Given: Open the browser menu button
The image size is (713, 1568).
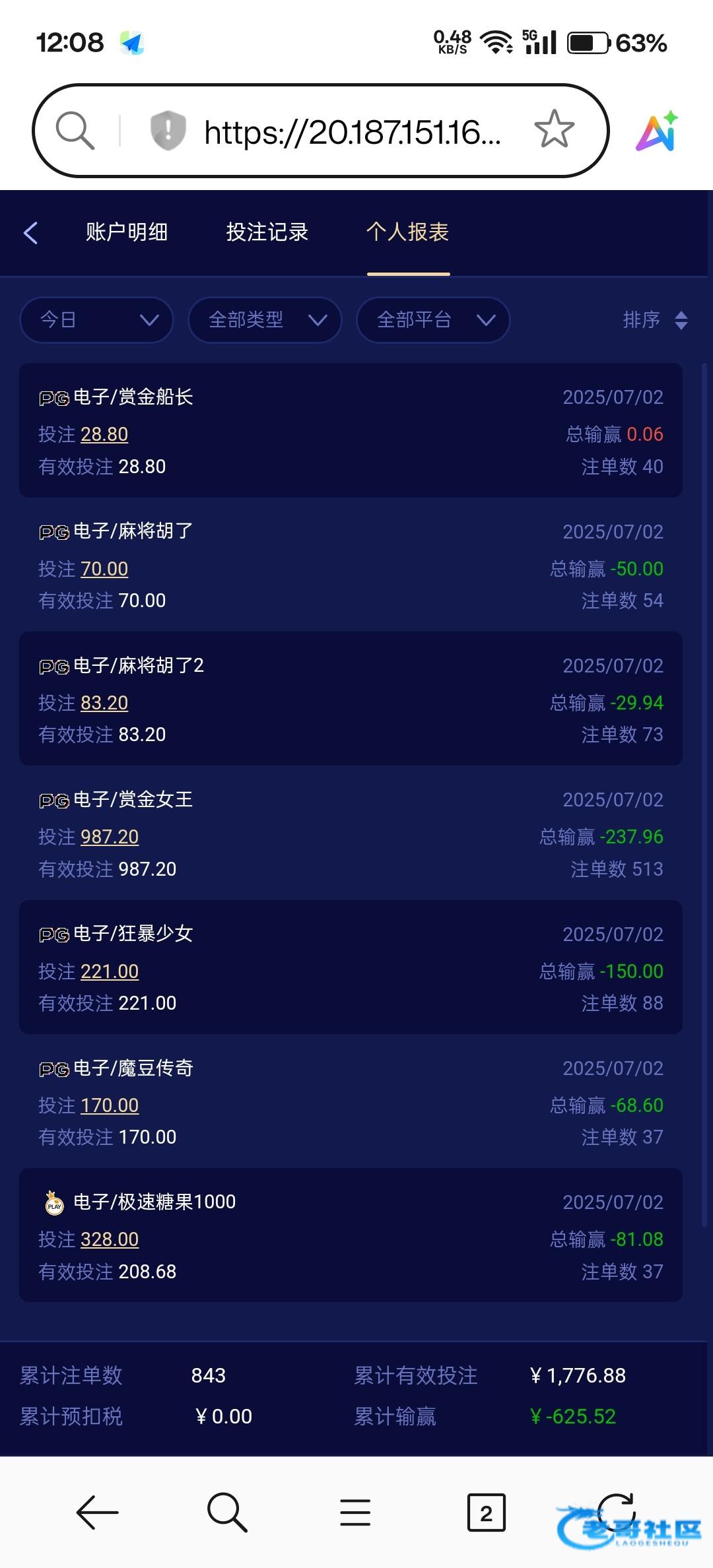Looking at the screenshot, I should [x=355, y=1513].
